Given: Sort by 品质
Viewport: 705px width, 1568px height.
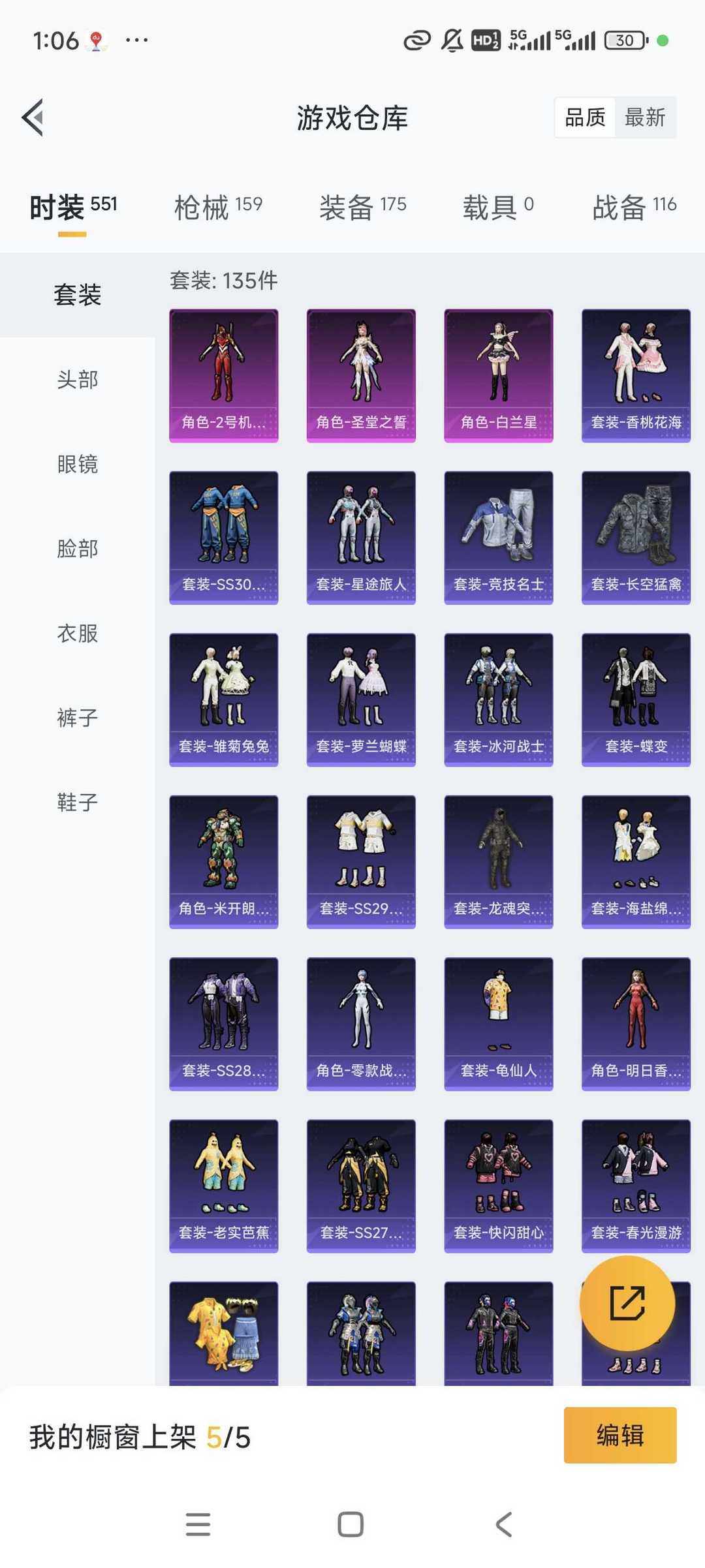Looking at the screenshot, I should (585, 117).
